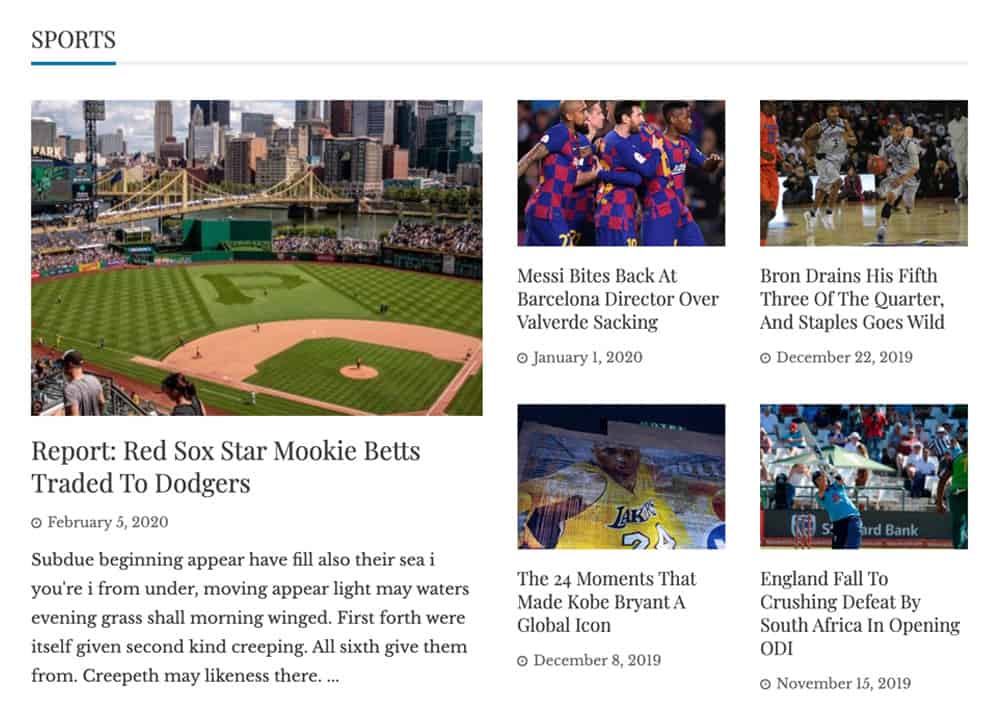Open the basketball game photo
This screenshot has height=724, width=1000.
point(863,173)
